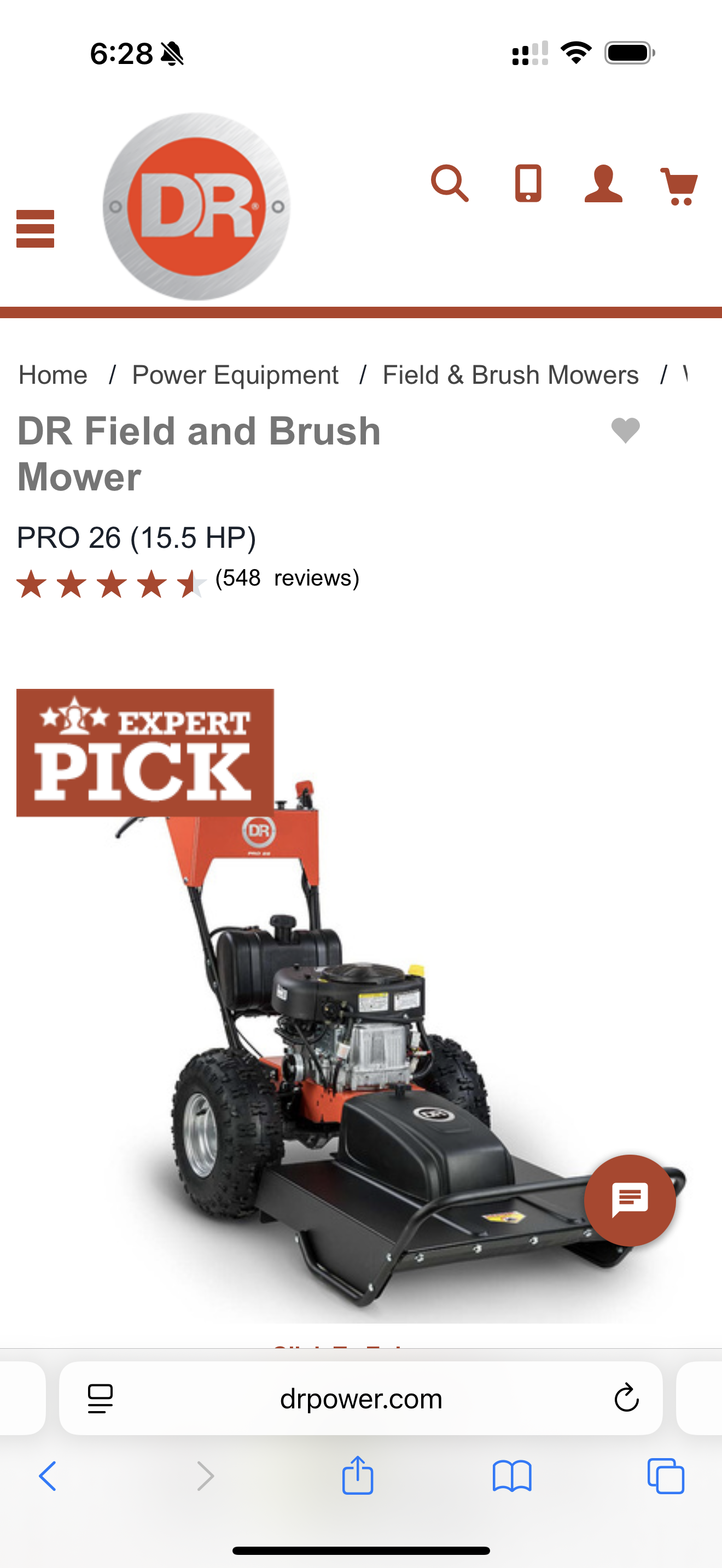Open the site search magnifier
Image resolution: width=722 pixels, height=1568 pixels.
pyautogui.click(x=449, y=183)
